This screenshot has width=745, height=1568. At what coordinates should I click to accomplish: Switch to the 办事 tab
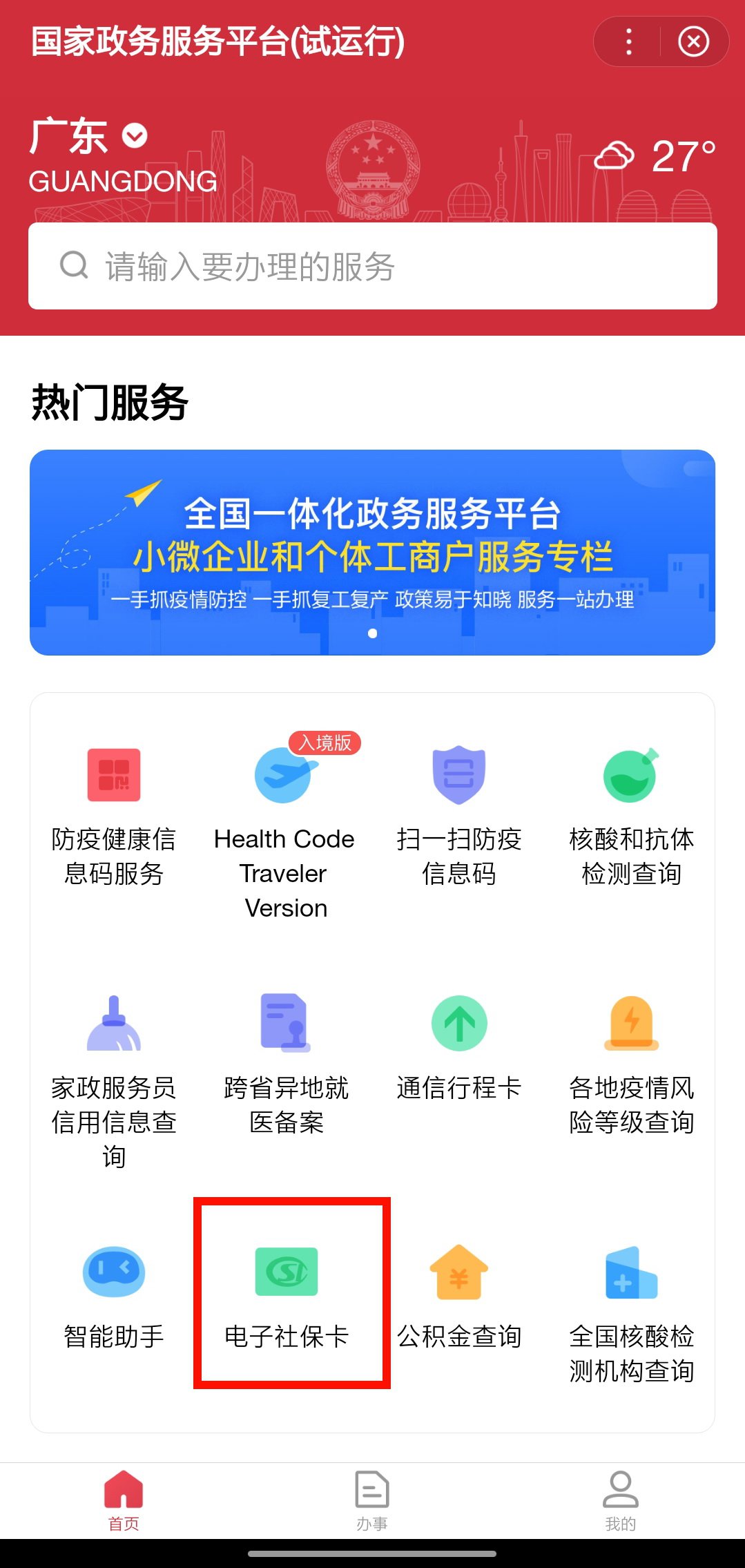click(x=372, y=1500)
